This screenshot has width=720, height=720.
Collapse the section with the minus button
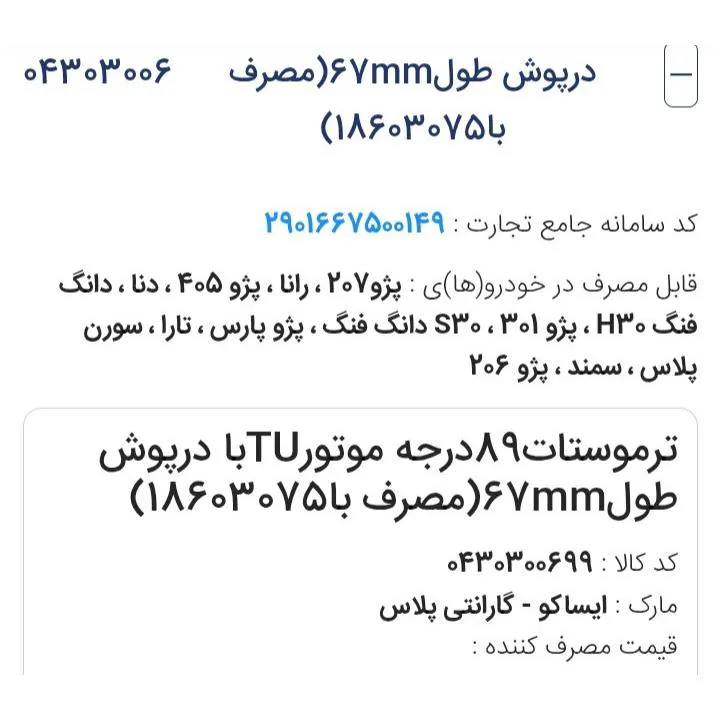tap(680, 76)
